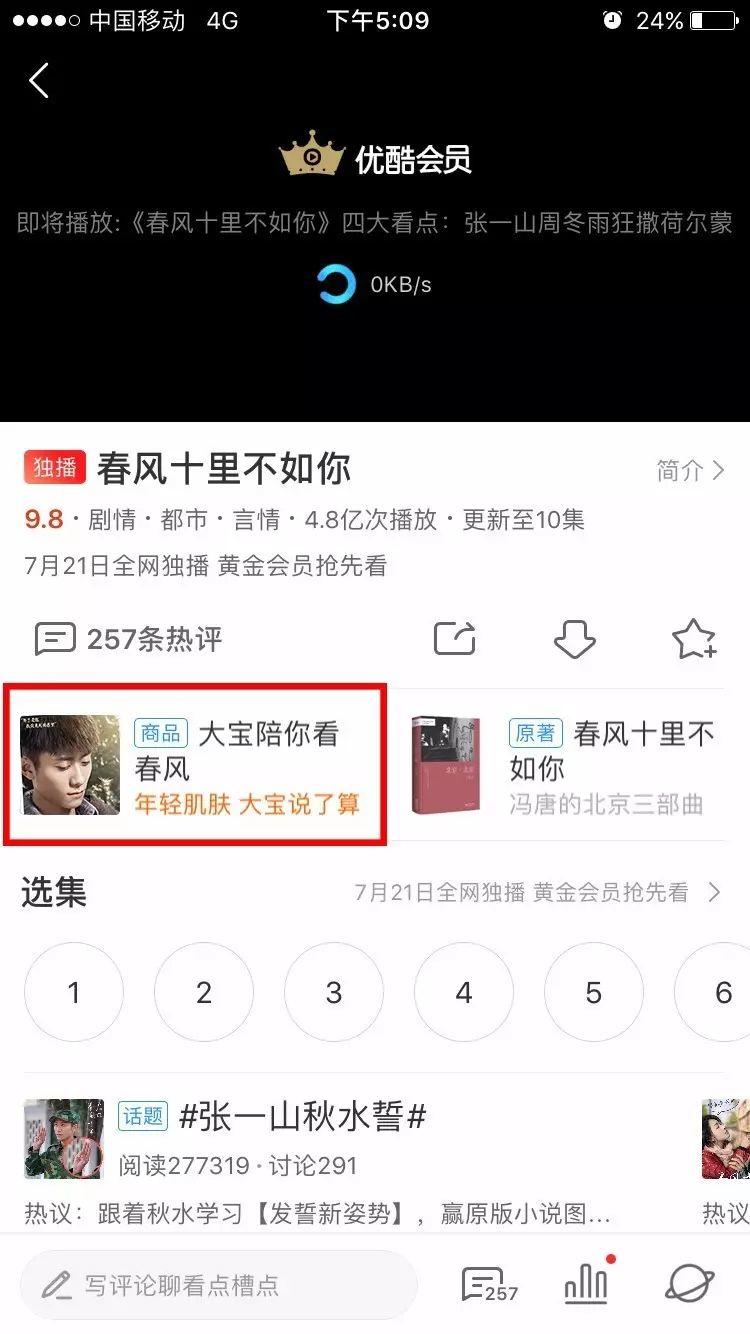Image resolution: width=750 pixels, height=1334 pixels.
Task: Open the 大宝陪你看春风 product card
Action: pyautogui.click(x=195, y=766)
